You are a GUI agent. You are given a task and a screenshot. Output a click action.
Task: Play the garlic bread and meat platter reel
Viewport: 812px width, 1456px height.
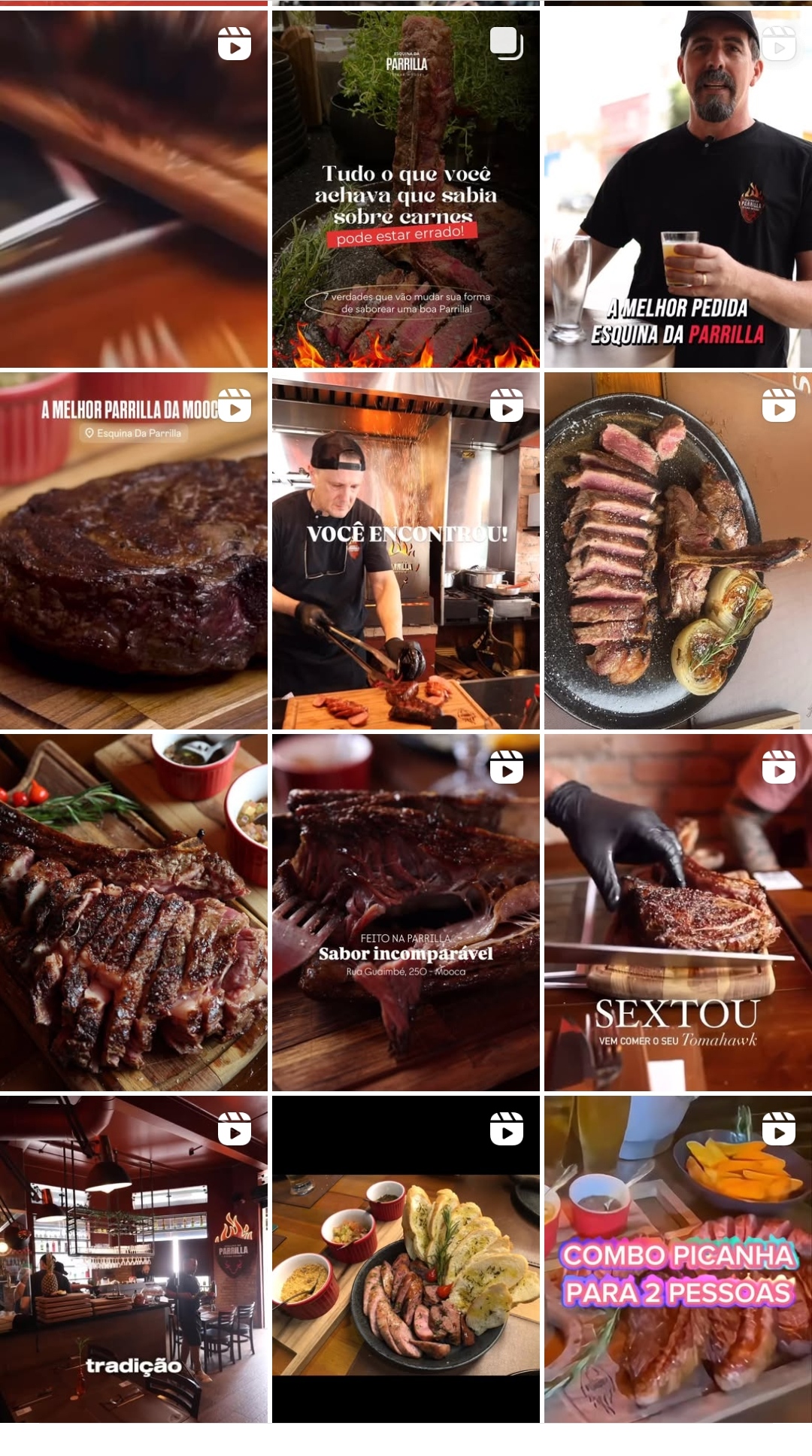coord(405,1259)
